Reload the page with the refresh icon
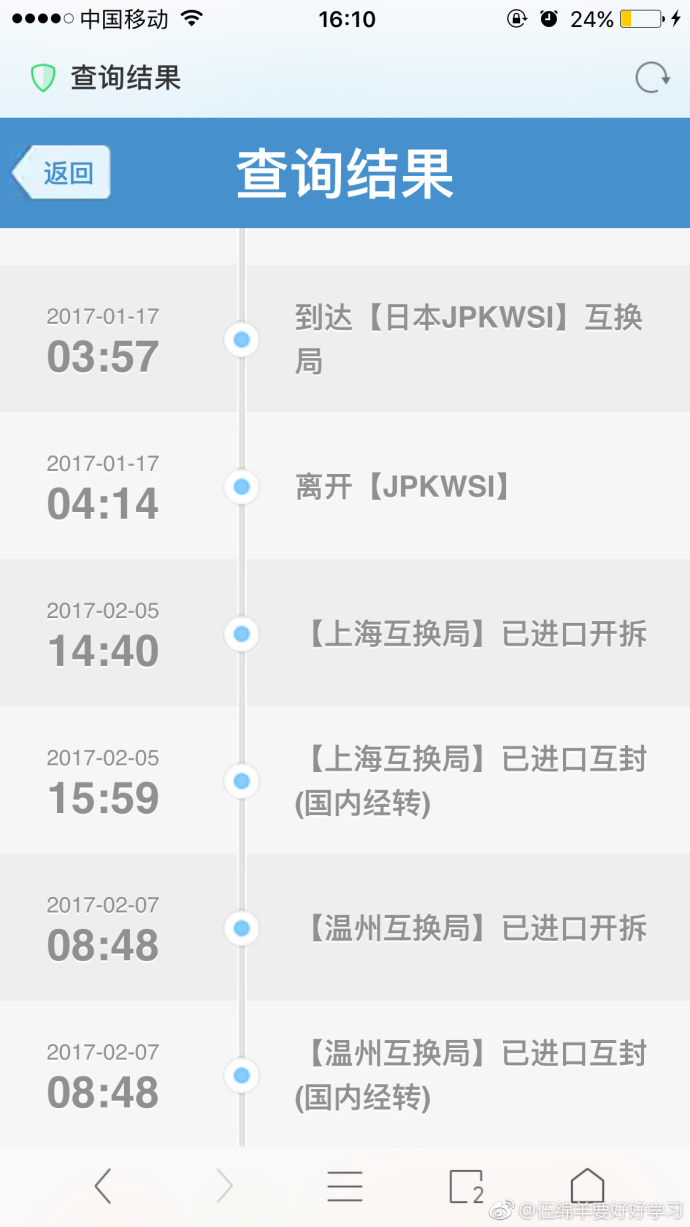 coord(652,78)
